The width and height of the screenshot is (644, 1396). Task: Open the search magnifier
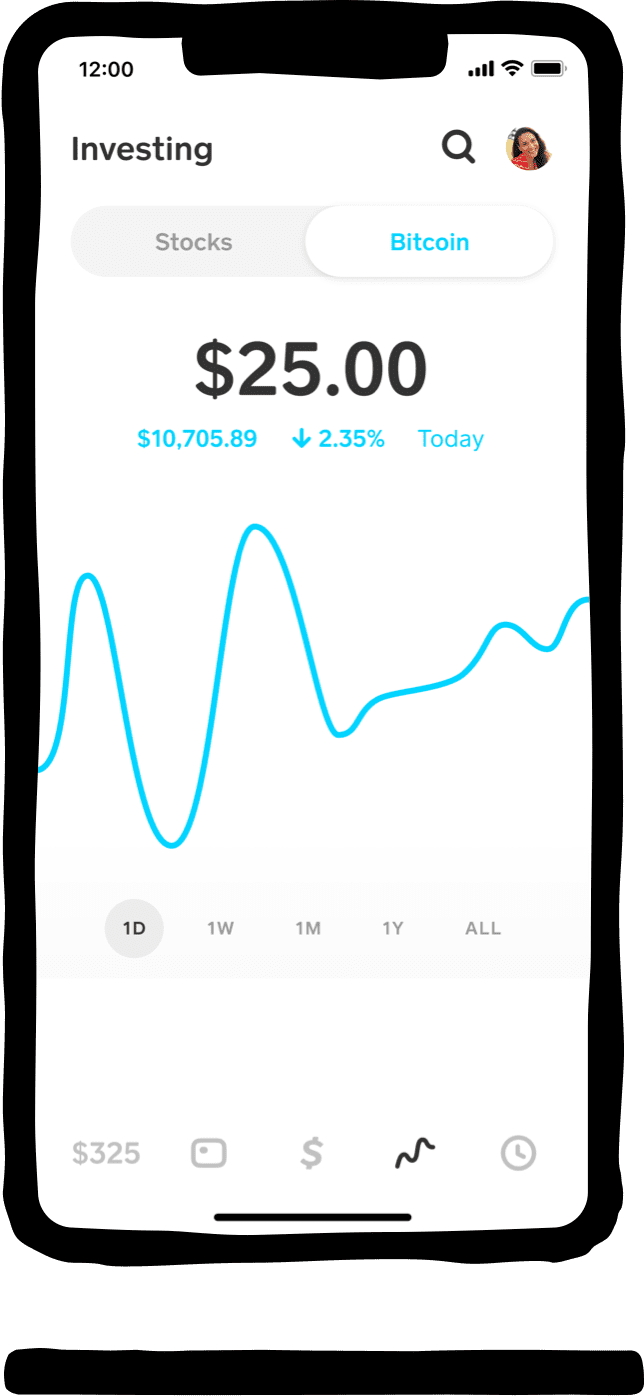pyautogui.click(x=458, y=148)
